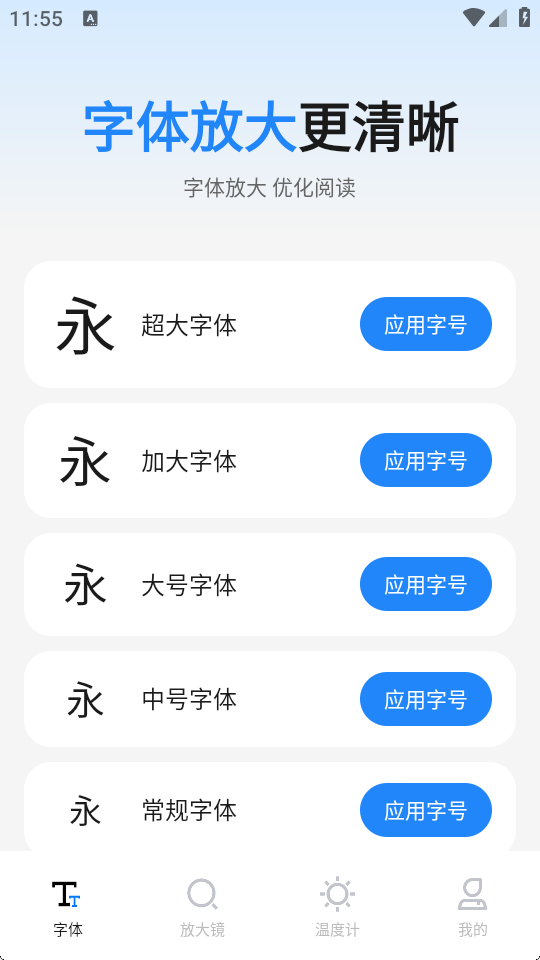The height and width of the screenshot is (960, 540).
Task: Apply the 大号字体 font size
Action: point(426,584)
